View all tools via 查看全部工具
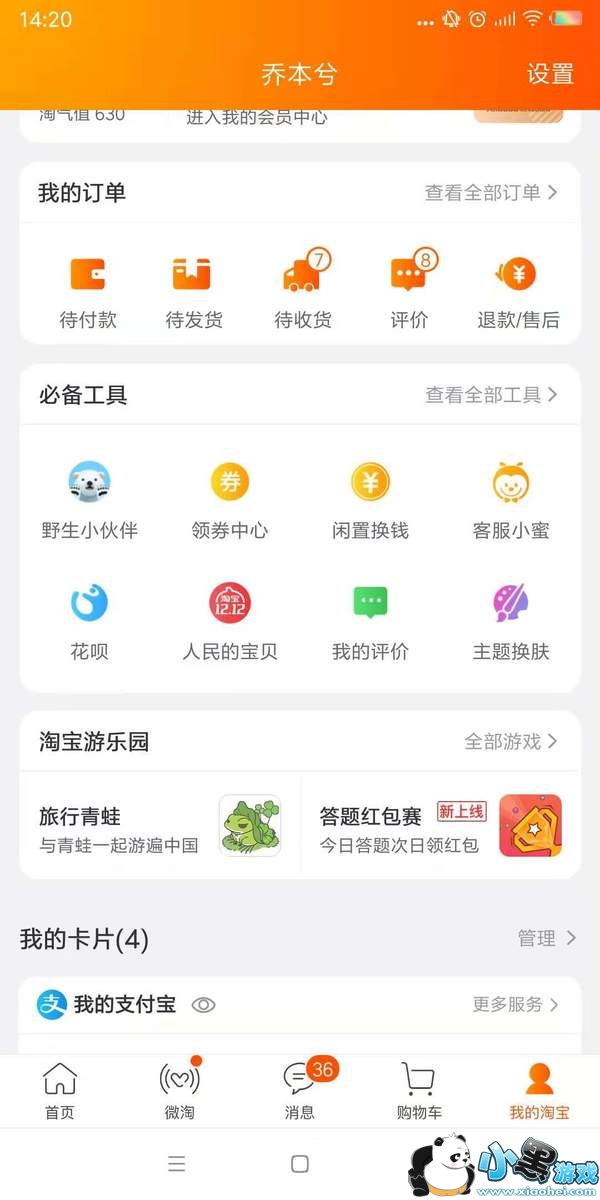 point(491,395)
